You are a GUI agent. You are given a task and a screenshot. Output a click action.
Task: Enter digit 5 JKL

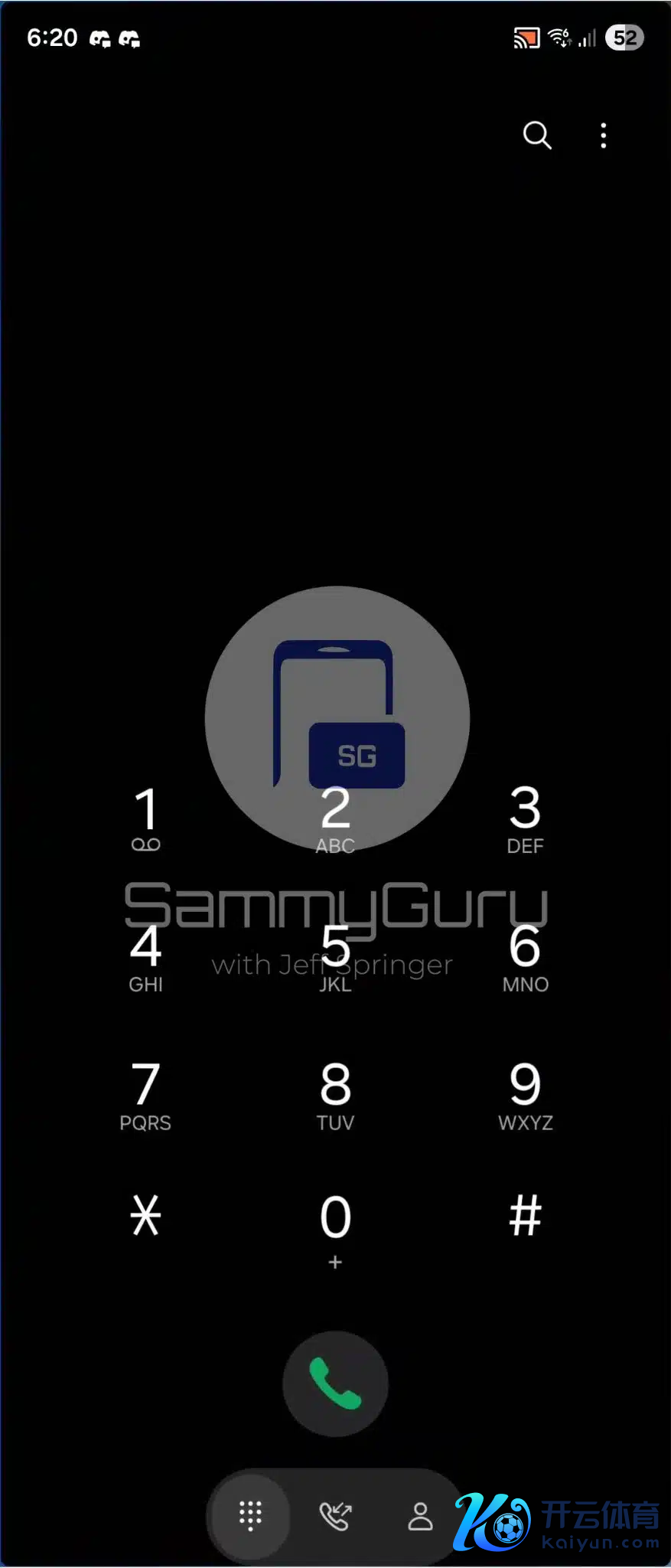[335, 957]
